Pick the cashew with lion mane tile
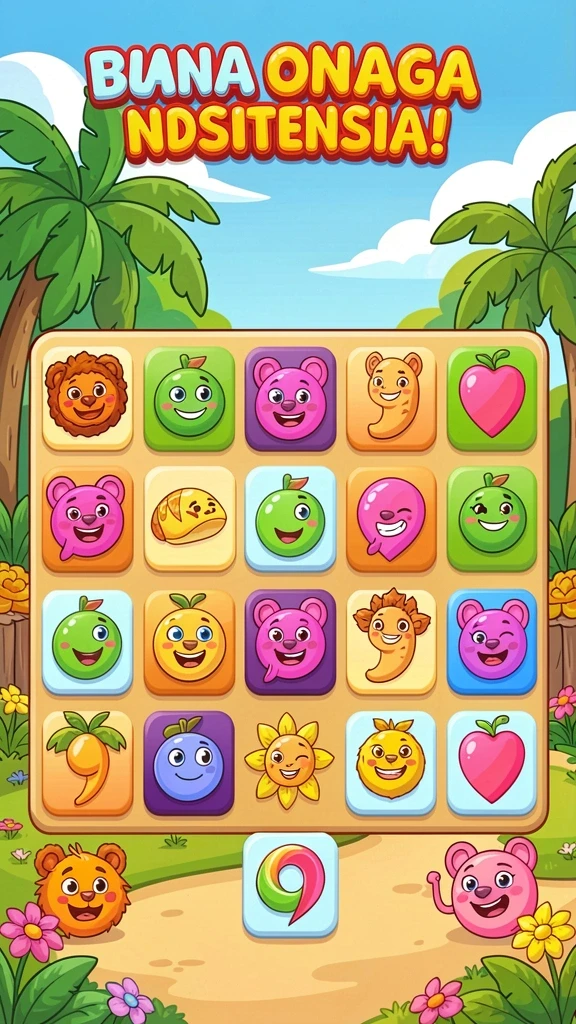The height and width of the screenshot is (1024, 576). 391,641
